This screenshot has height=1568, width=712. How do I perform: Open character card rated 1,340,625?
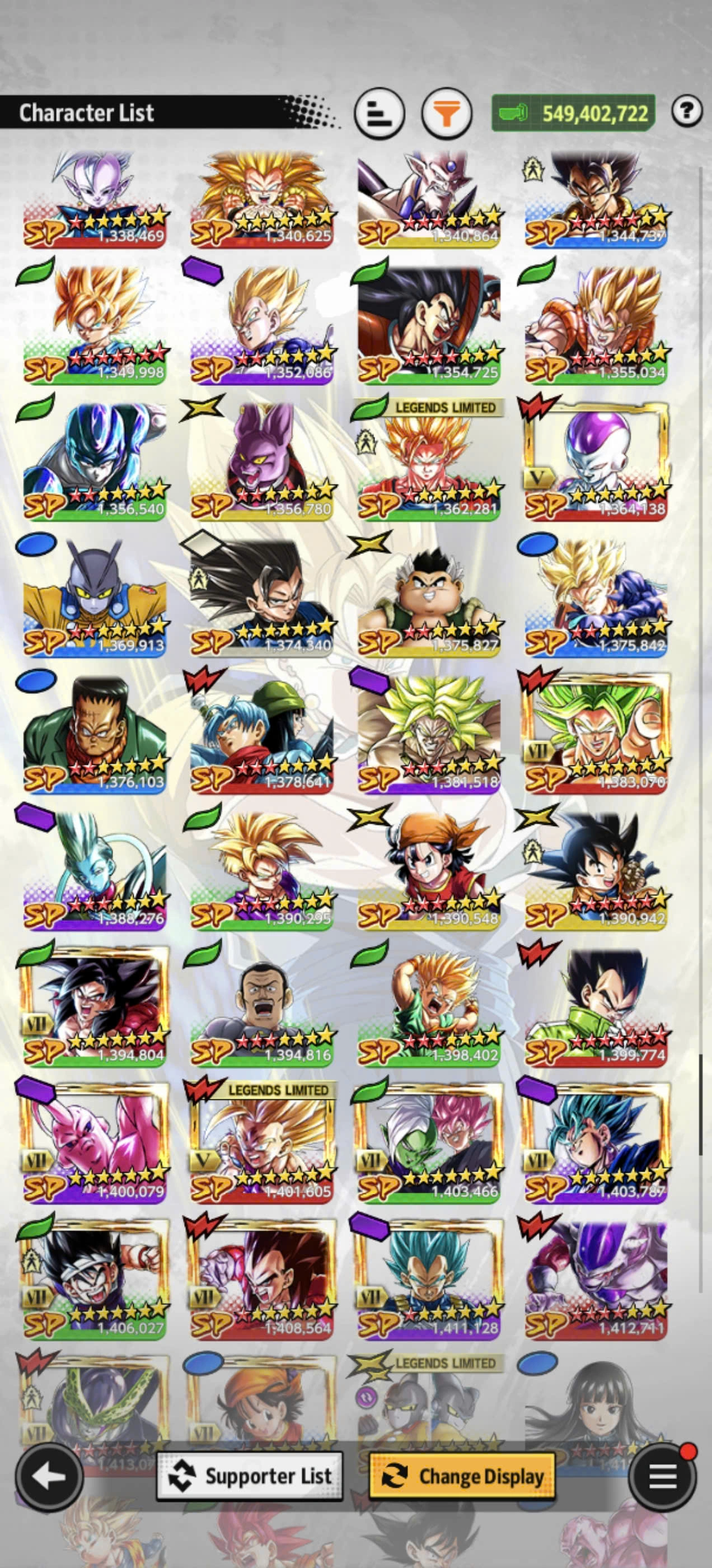pos(263,198)
